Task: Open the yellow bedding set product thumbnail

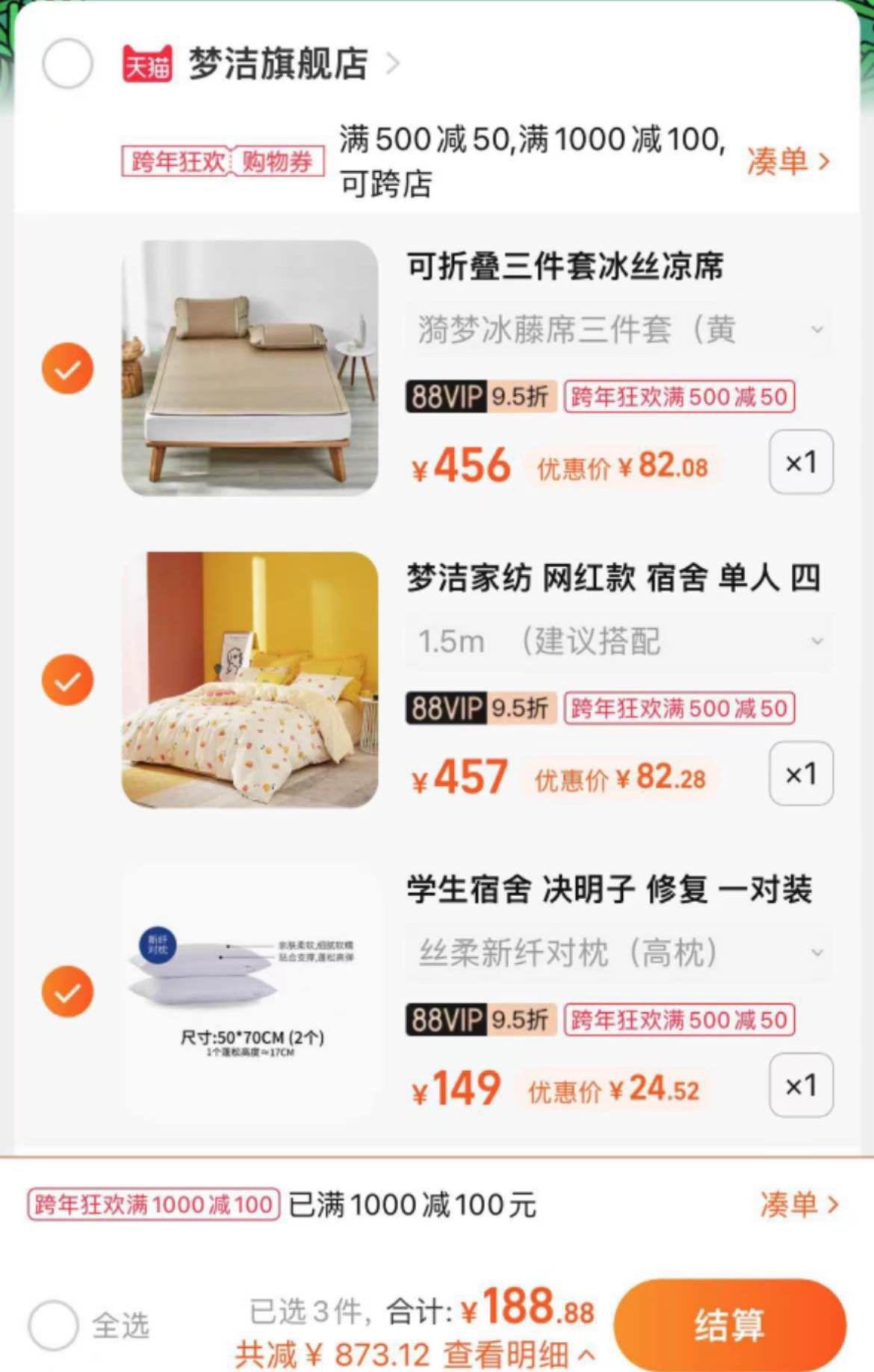Action: (x=250, y=679)
